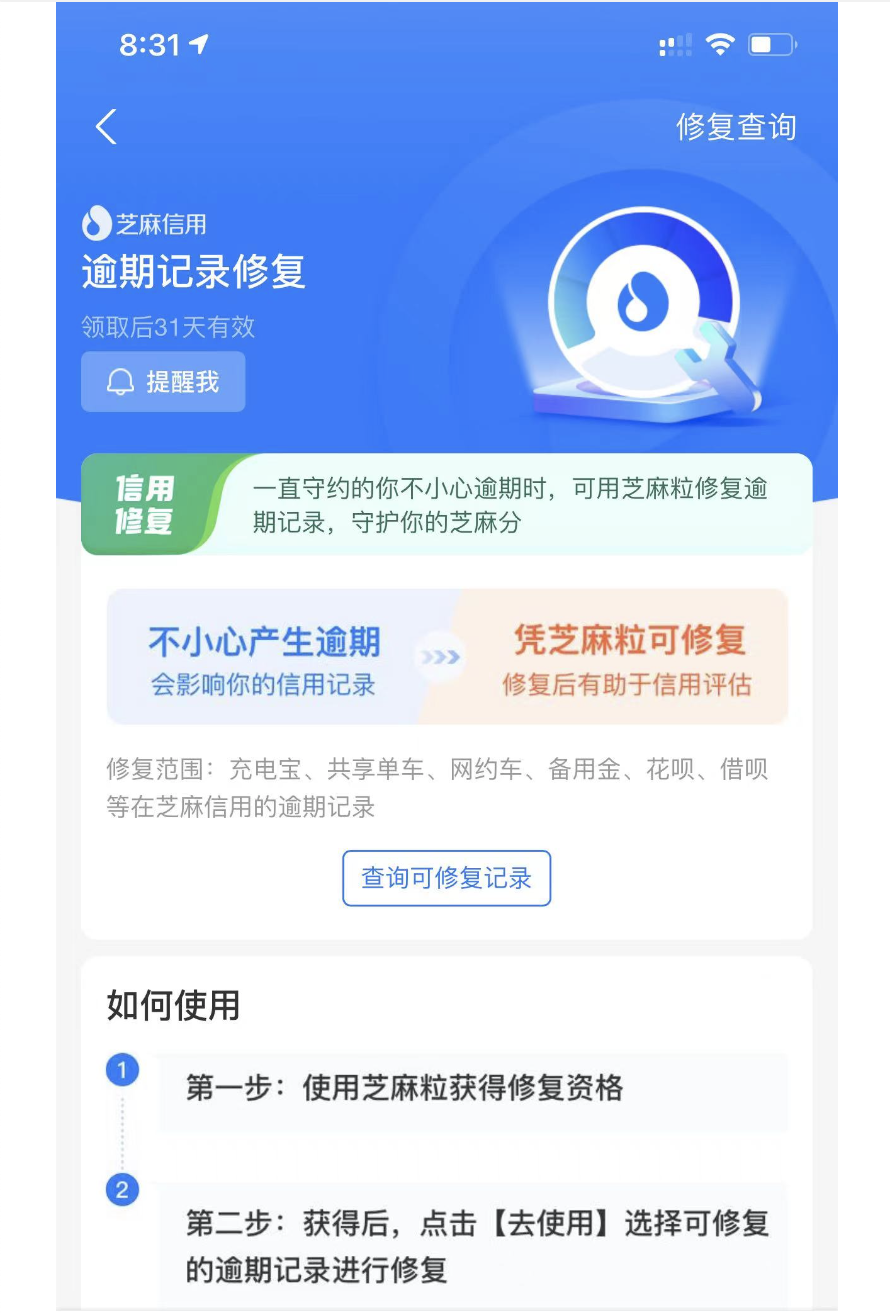The height and width of the screenshot is (1314, 890).
Task: Tap the green 信用修复 badge
Action: 148,504
